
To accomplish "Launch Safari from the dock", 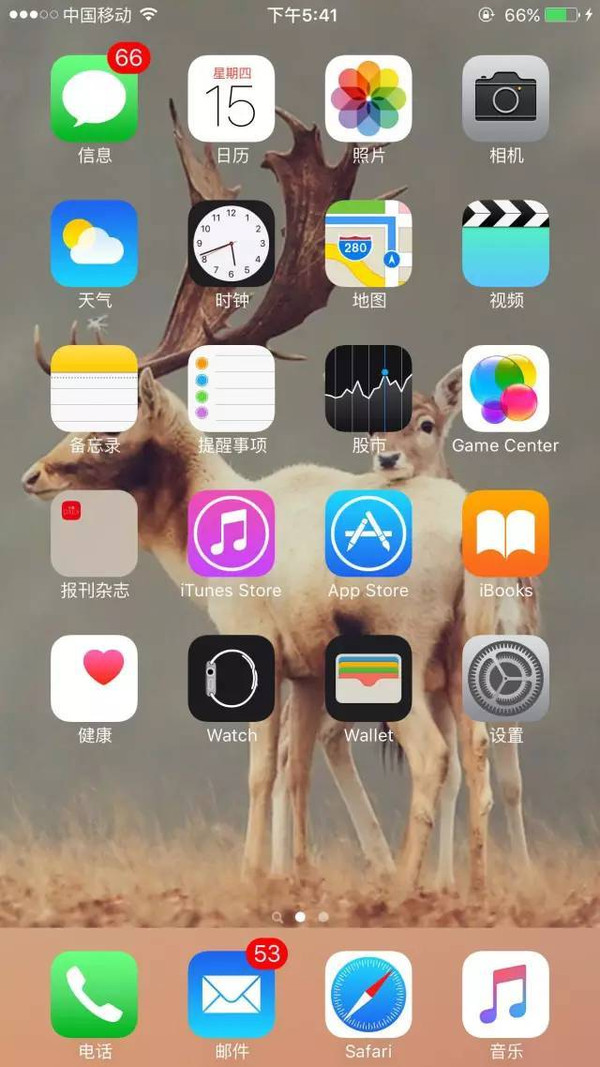I will (369, 994).
